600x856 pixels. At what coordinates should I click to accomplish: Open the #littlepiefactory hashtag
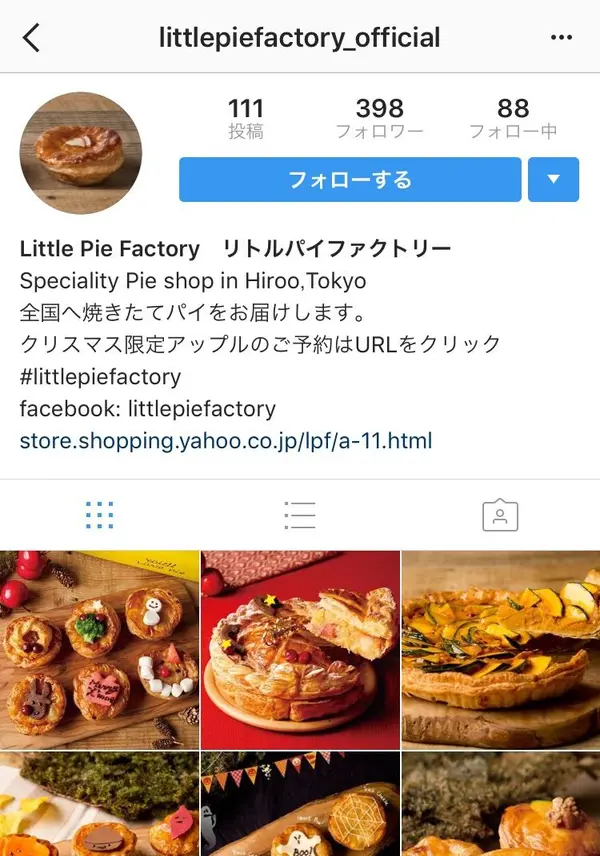tap(100, 377)
